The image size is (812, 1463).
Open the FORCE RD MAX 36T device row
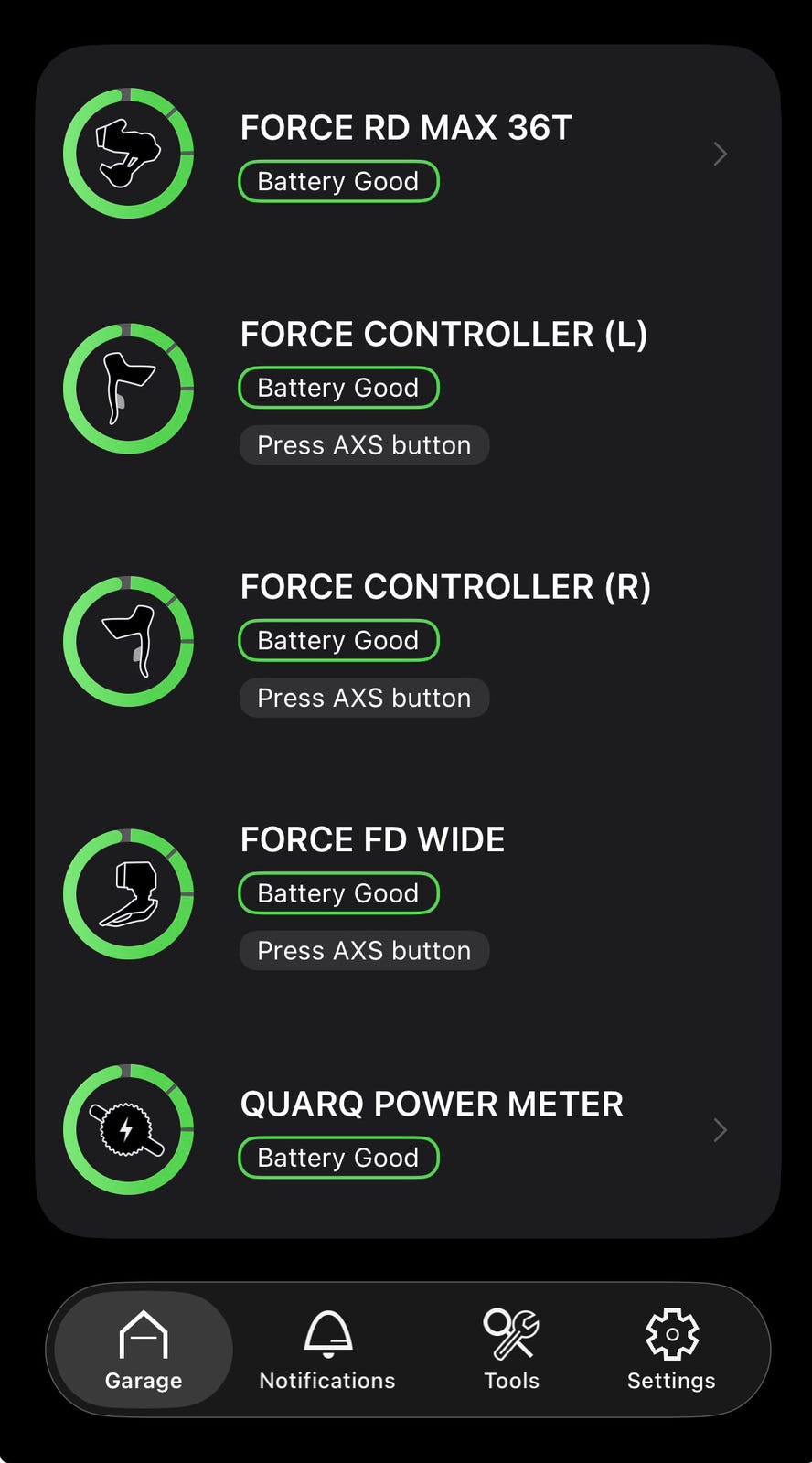point(408,154)
